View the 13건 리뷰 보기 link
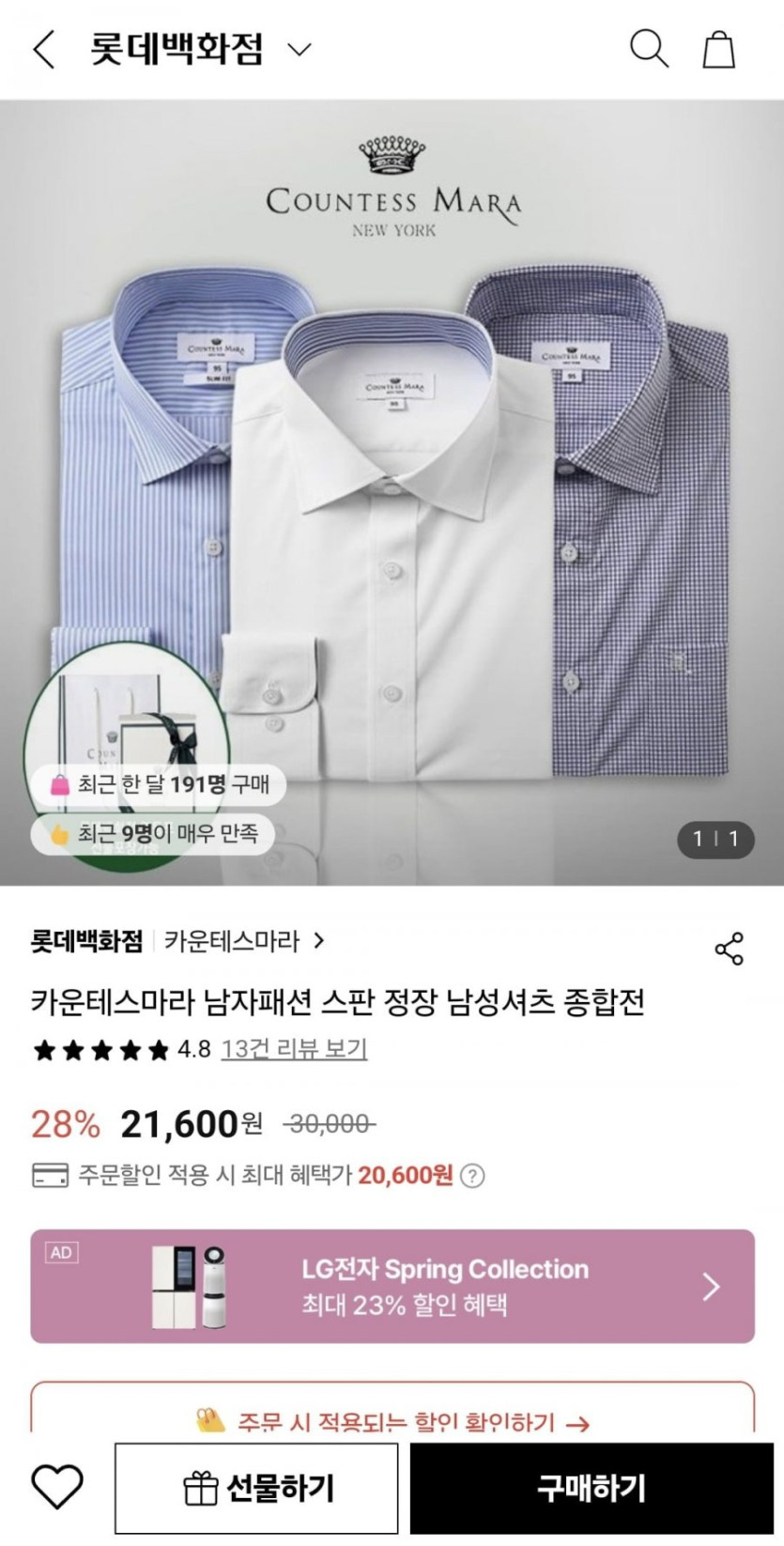The image size is (784, 1546). click(294, 1049)
